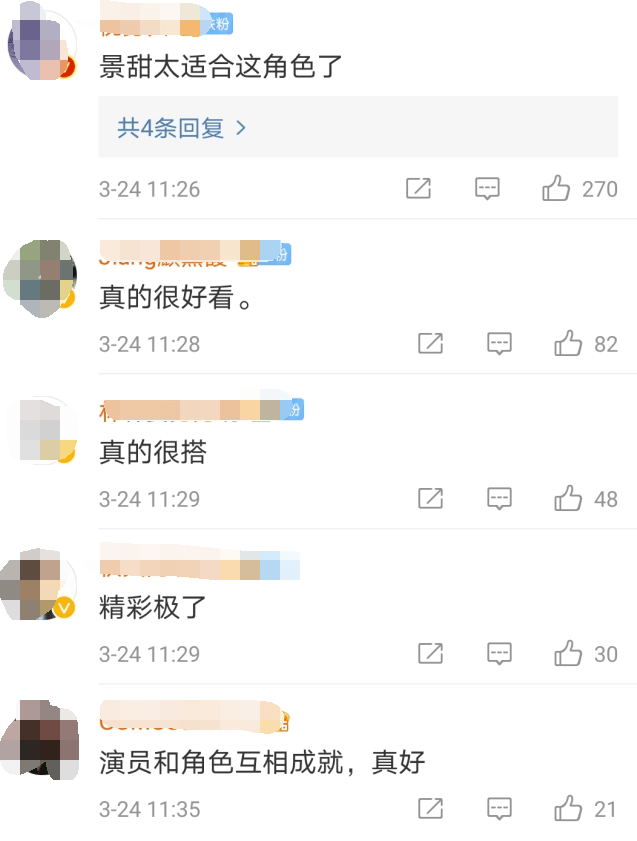
Task: Open avatar of the 真的很好看。 commenter
Action: 40,275
